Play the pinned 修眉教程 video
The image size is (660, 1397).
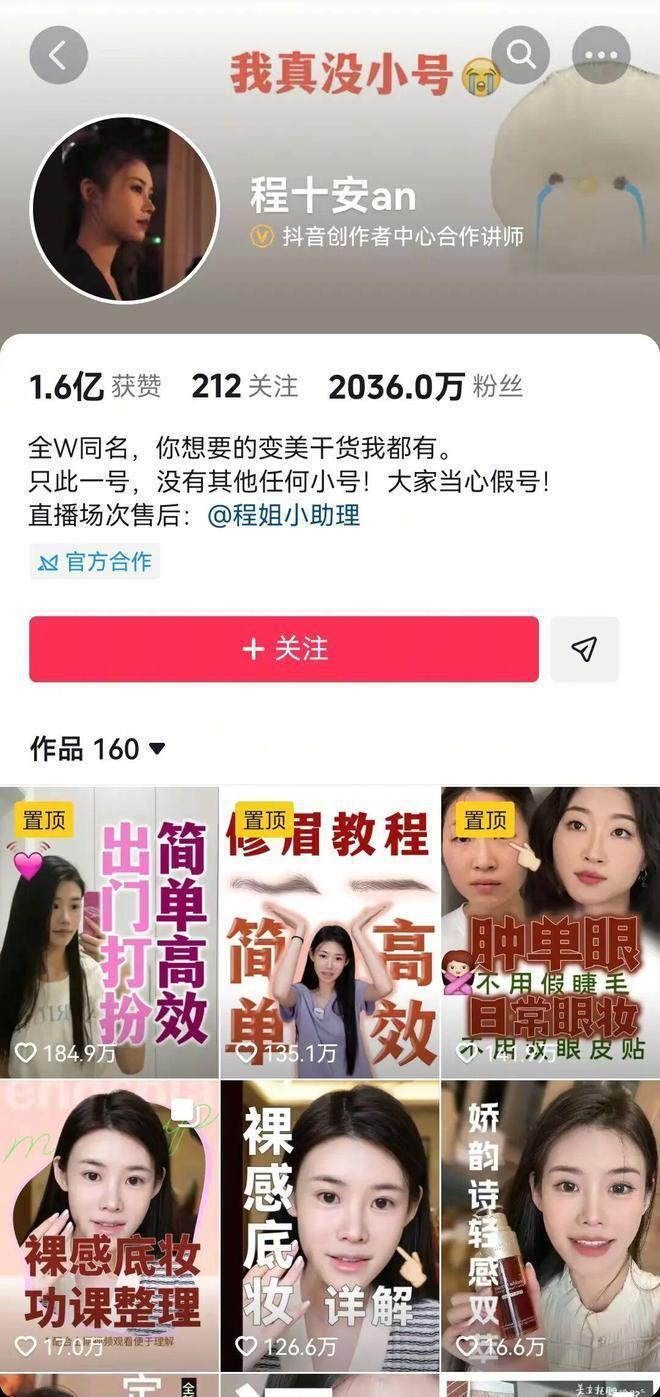[330, 932]
